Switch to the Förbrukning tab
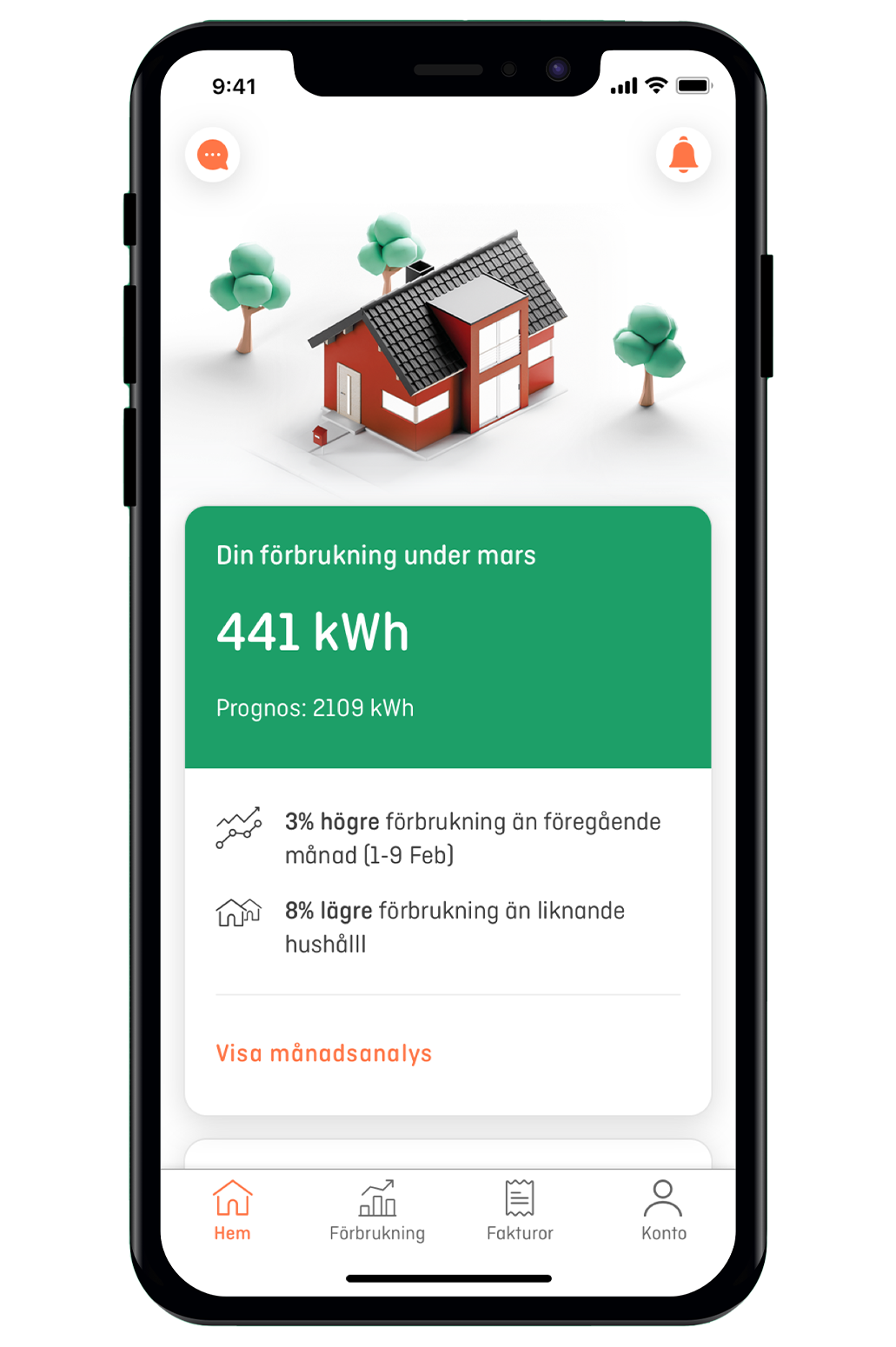The height and width of the screenshot is (1347, 896). point(377,1210)
